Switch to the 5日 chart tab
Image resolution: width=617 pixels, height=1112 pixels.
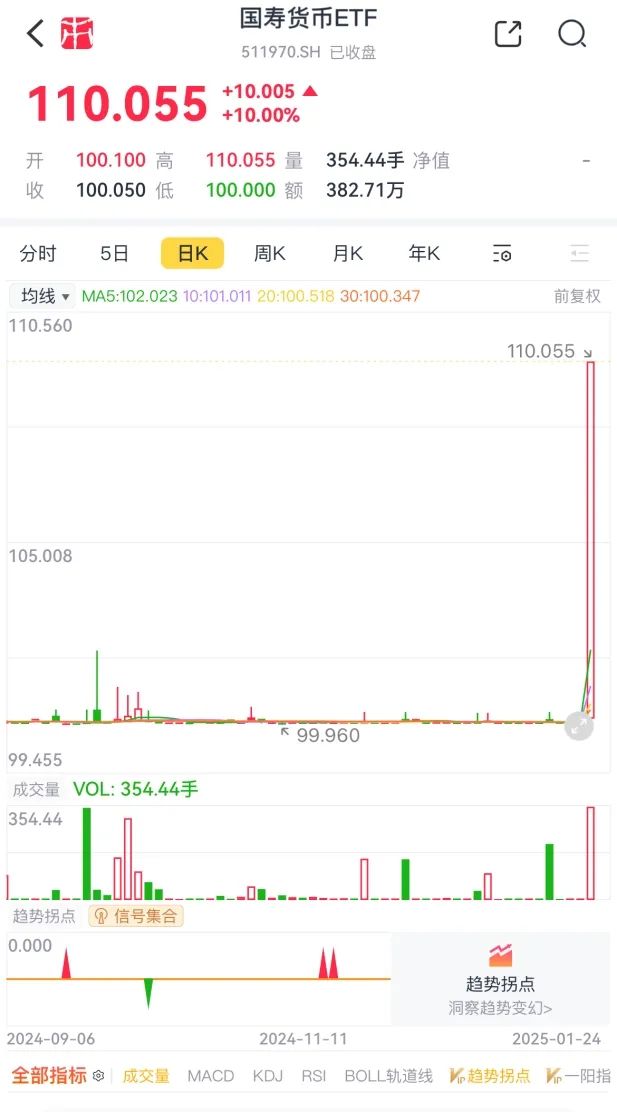pyautogui.click(x=114, y=254)
